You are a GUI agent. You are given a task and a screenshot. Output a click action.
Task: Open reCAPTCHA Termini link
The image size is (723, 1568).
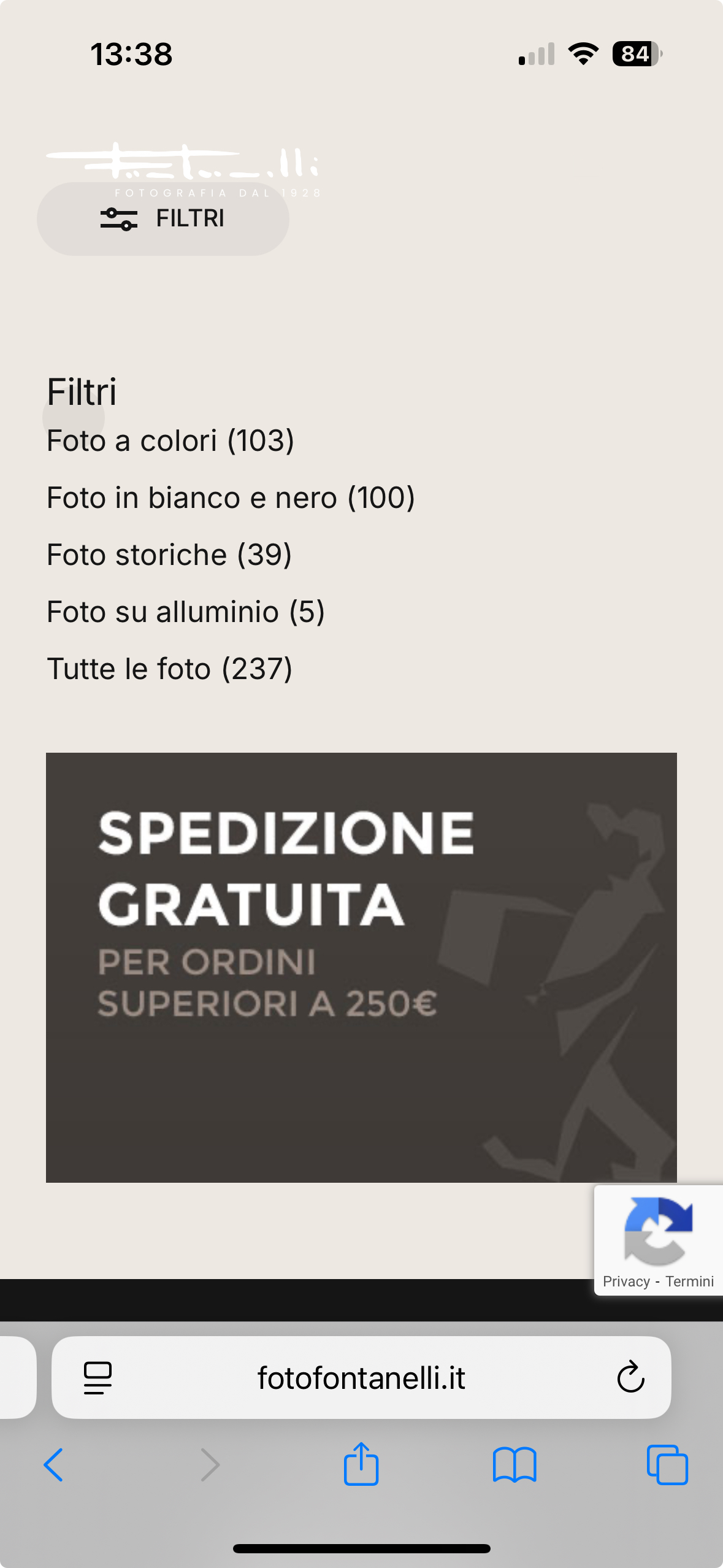tap(689, 1282)
